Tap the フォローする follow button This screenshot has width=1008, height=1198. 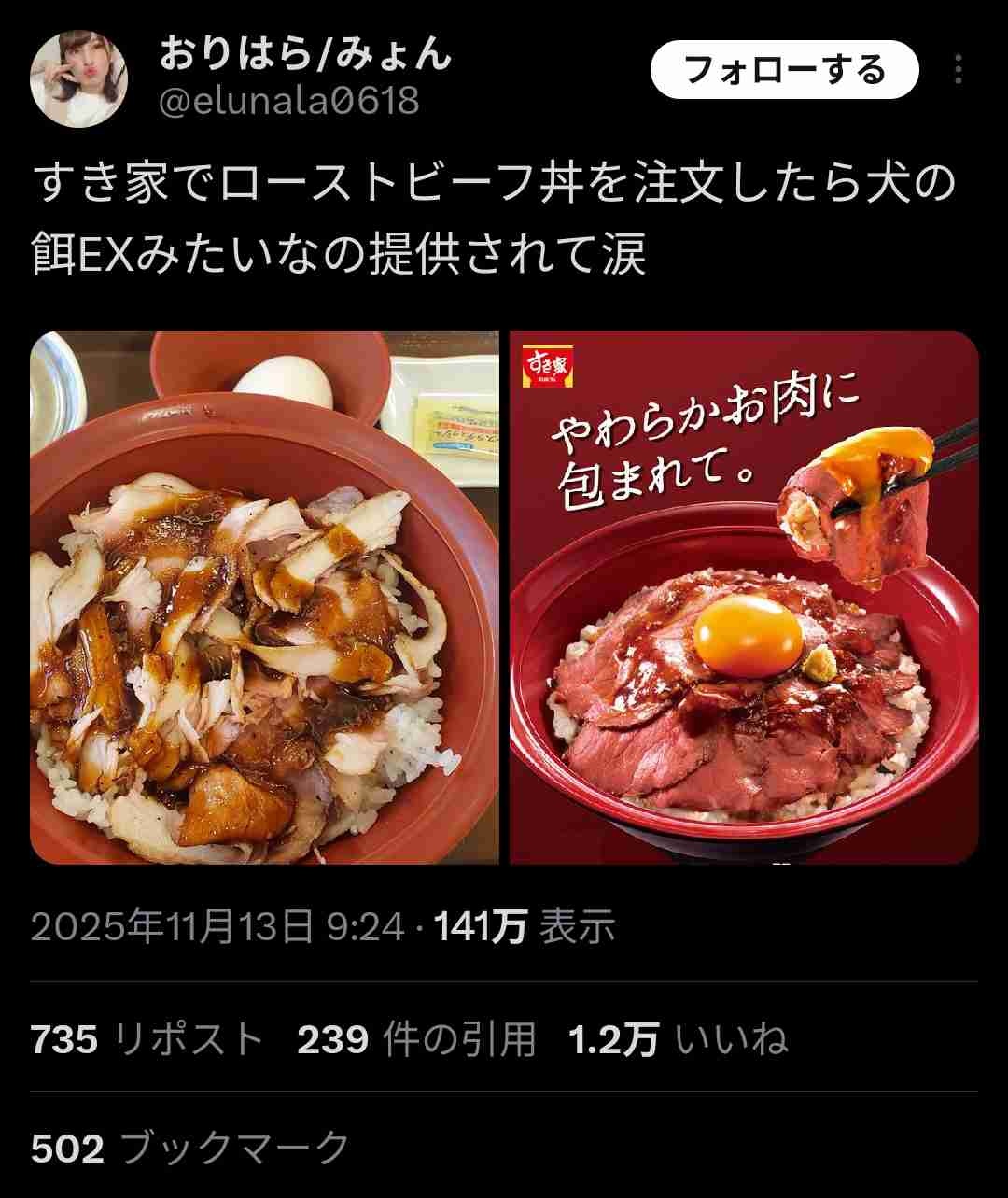click(x=784, y=70)
